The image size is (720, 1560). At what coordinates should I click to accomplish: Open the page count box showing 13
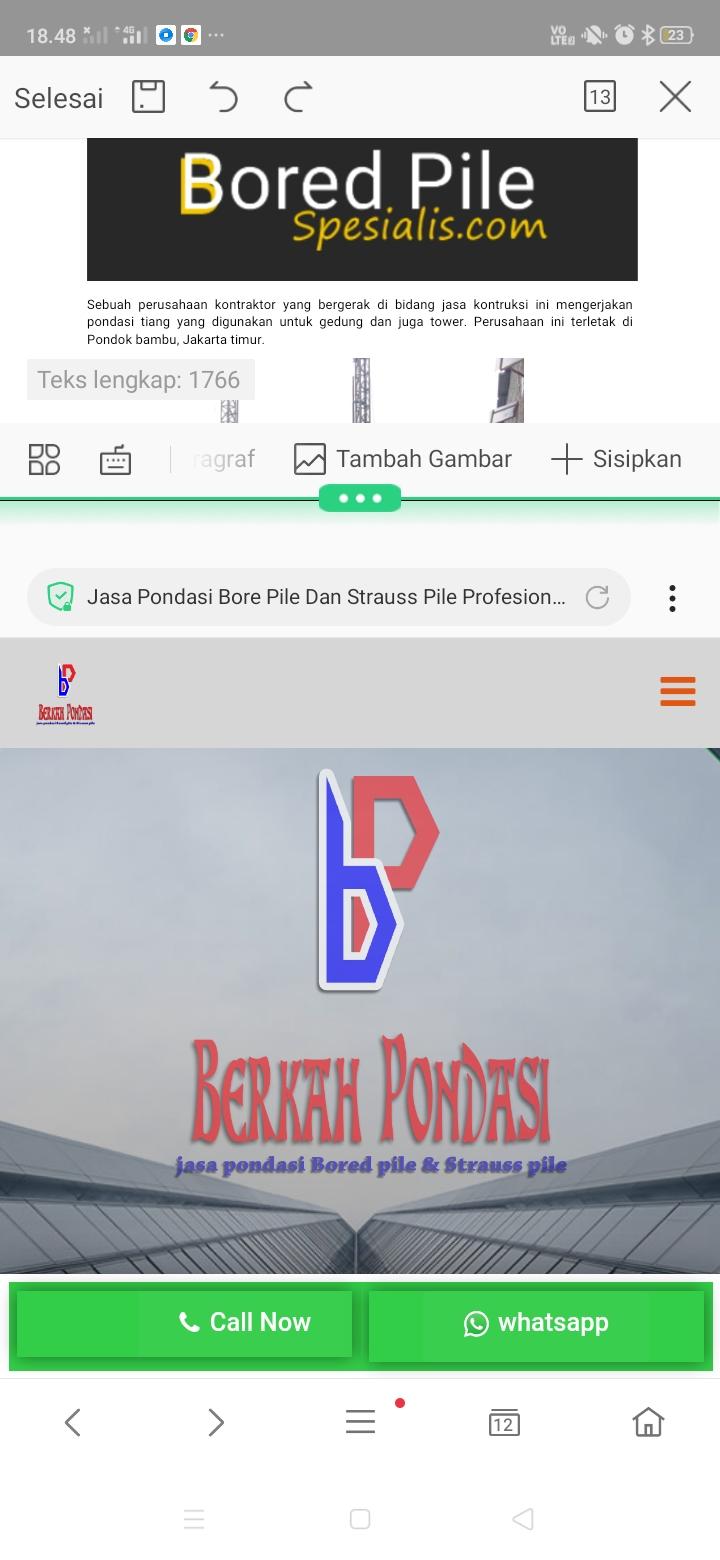599,97
